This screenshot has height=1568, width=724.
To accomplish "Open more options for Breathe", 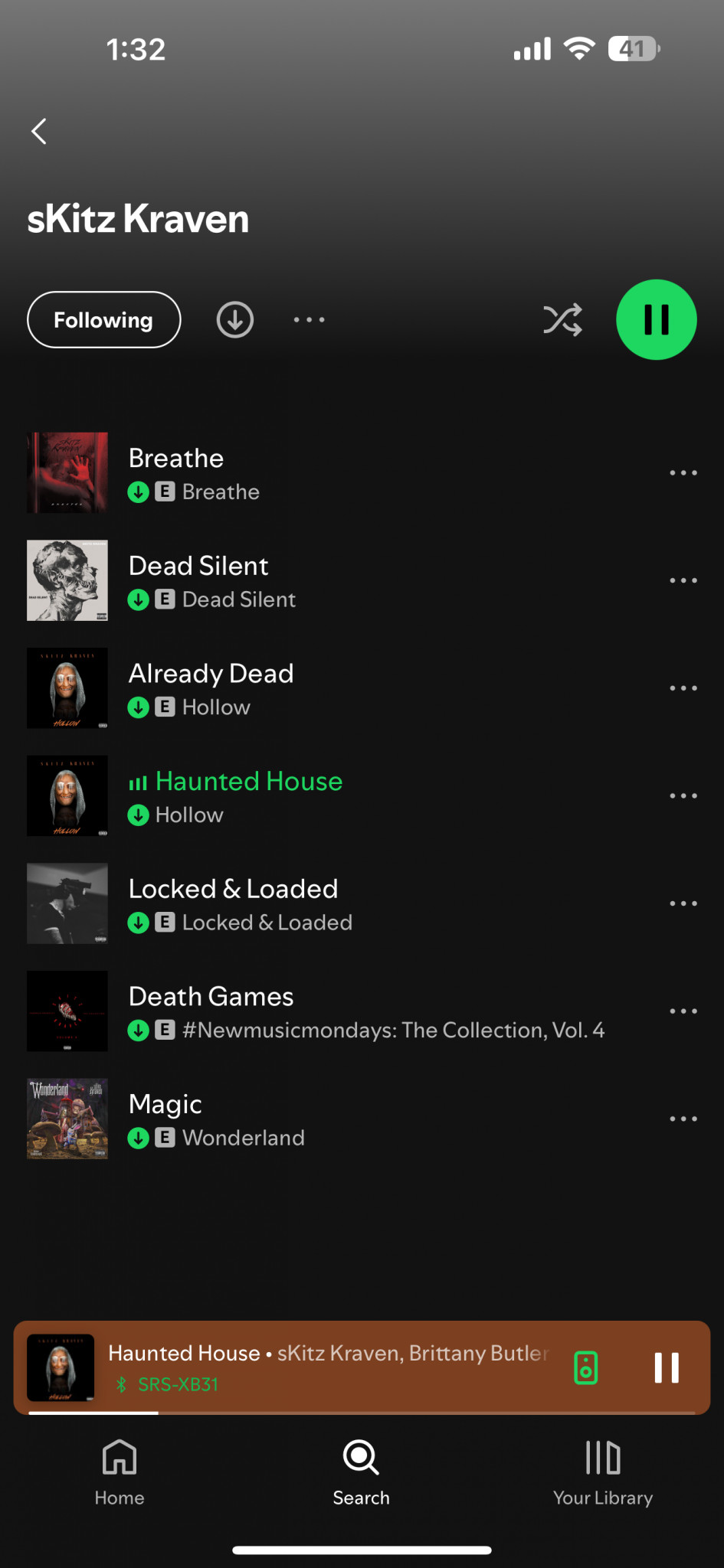I will tap(683, 473).
